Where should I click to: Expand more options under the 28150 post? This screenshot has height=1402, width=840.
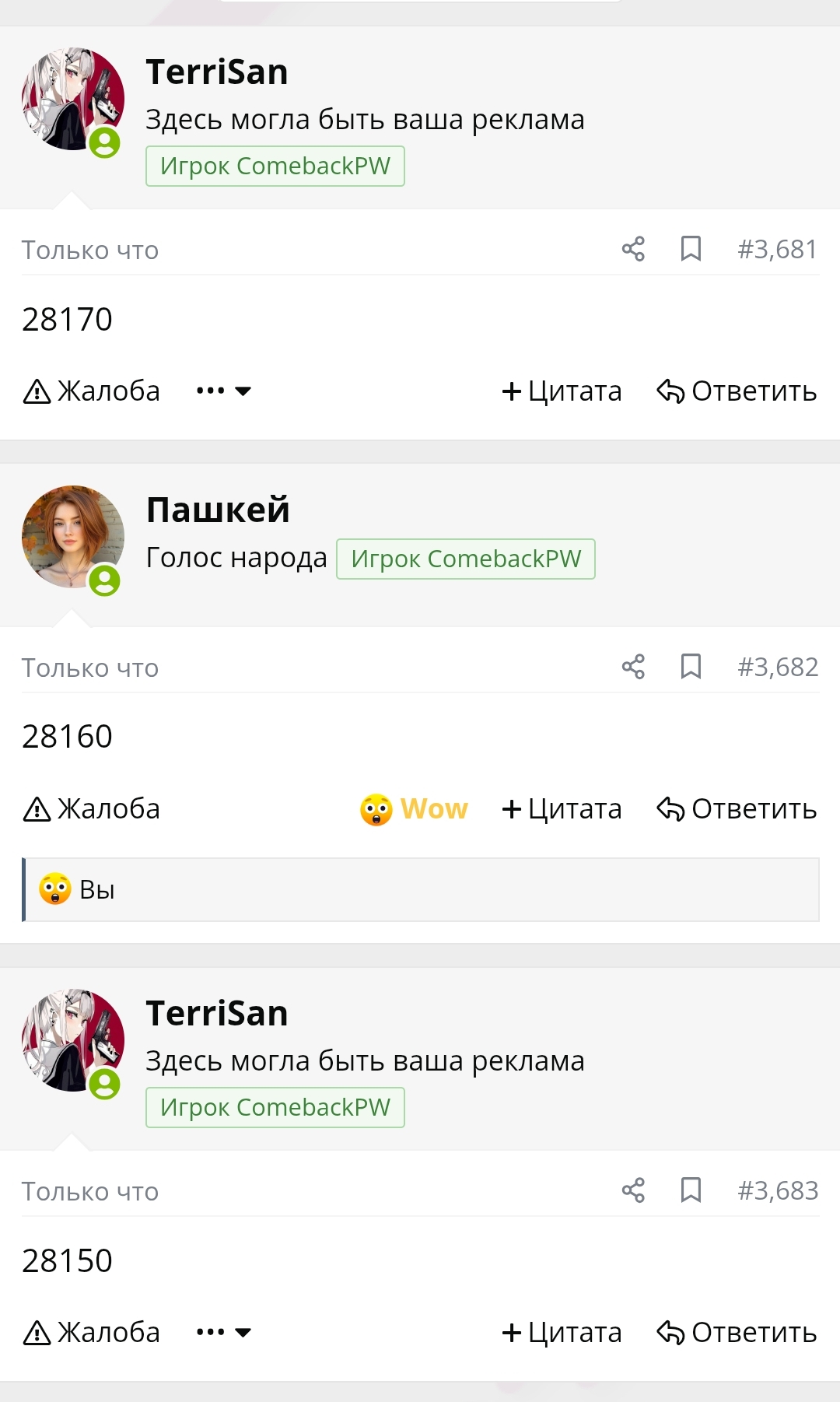tap(224, 1332)
